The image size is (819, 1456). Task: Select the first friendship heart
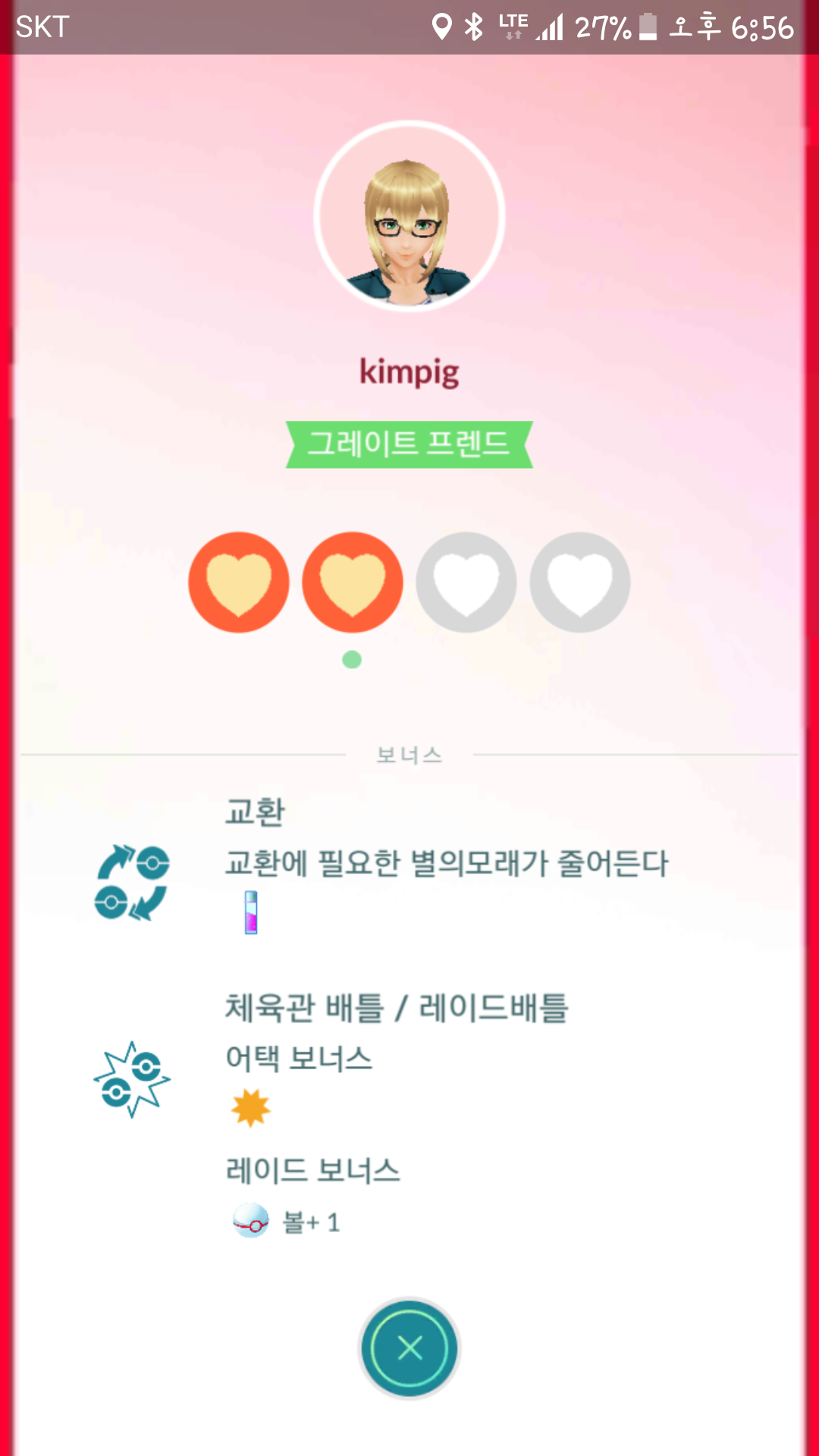(x=239, y=582)
